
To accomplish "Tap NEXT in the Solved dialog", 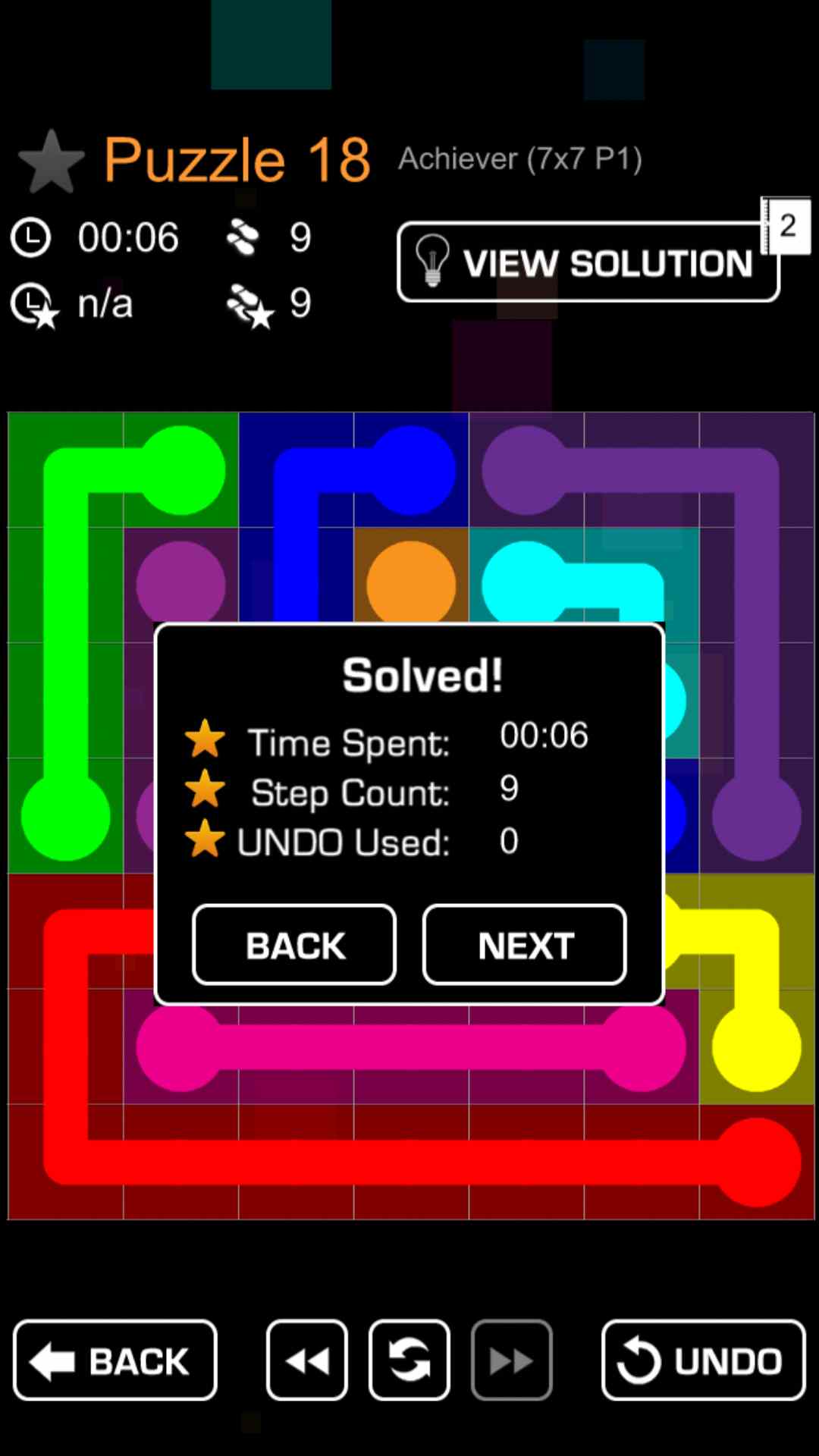I will click(x=524, y=945).
